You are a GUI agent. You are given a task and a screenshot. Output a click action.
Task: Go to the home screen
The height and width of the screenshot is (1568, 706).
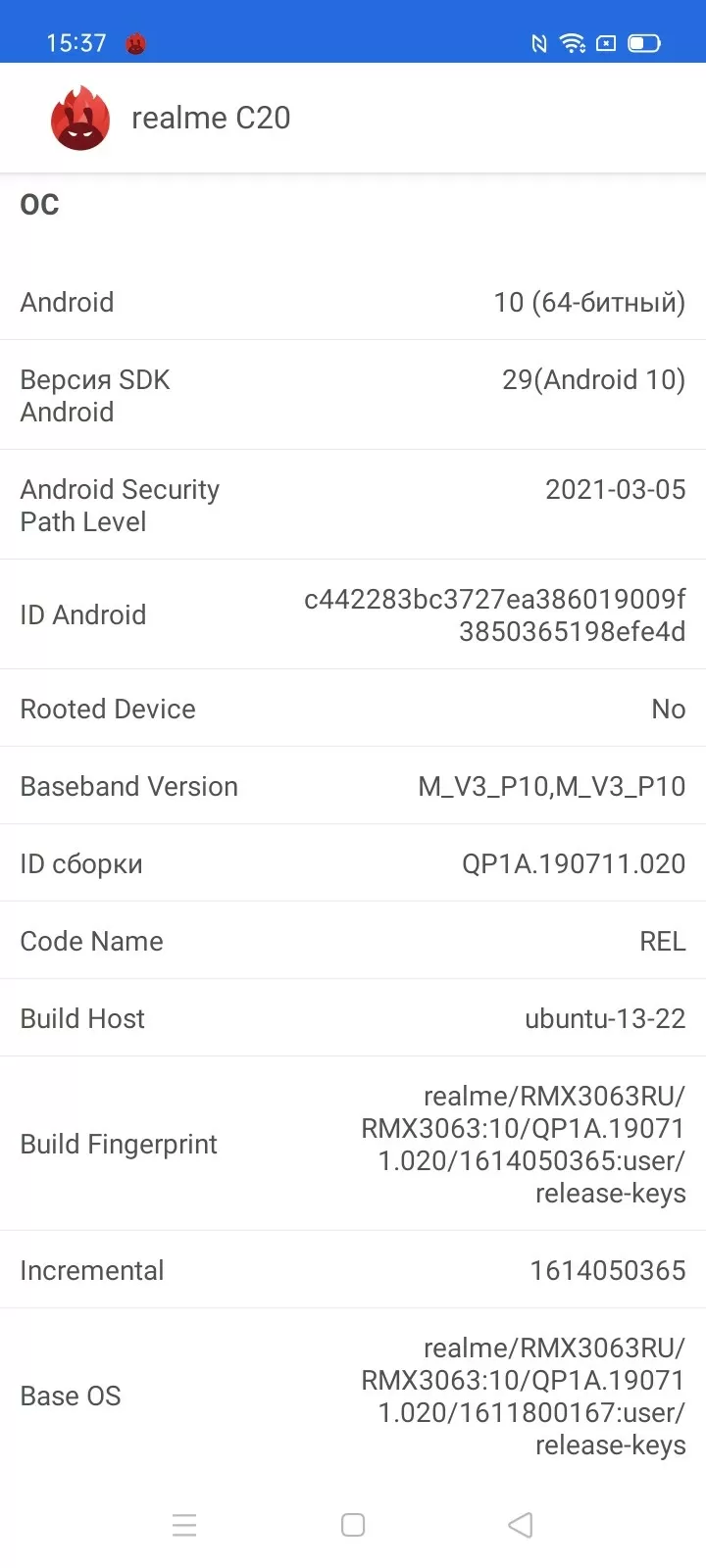(x=353, y=1525)
